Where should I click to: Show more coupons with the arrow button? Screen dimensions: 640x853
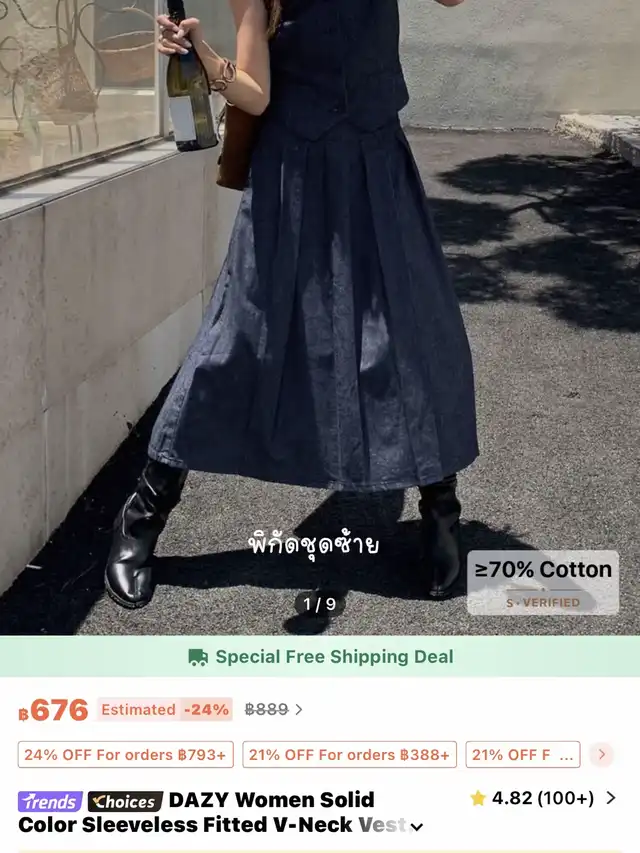point(601,755)
